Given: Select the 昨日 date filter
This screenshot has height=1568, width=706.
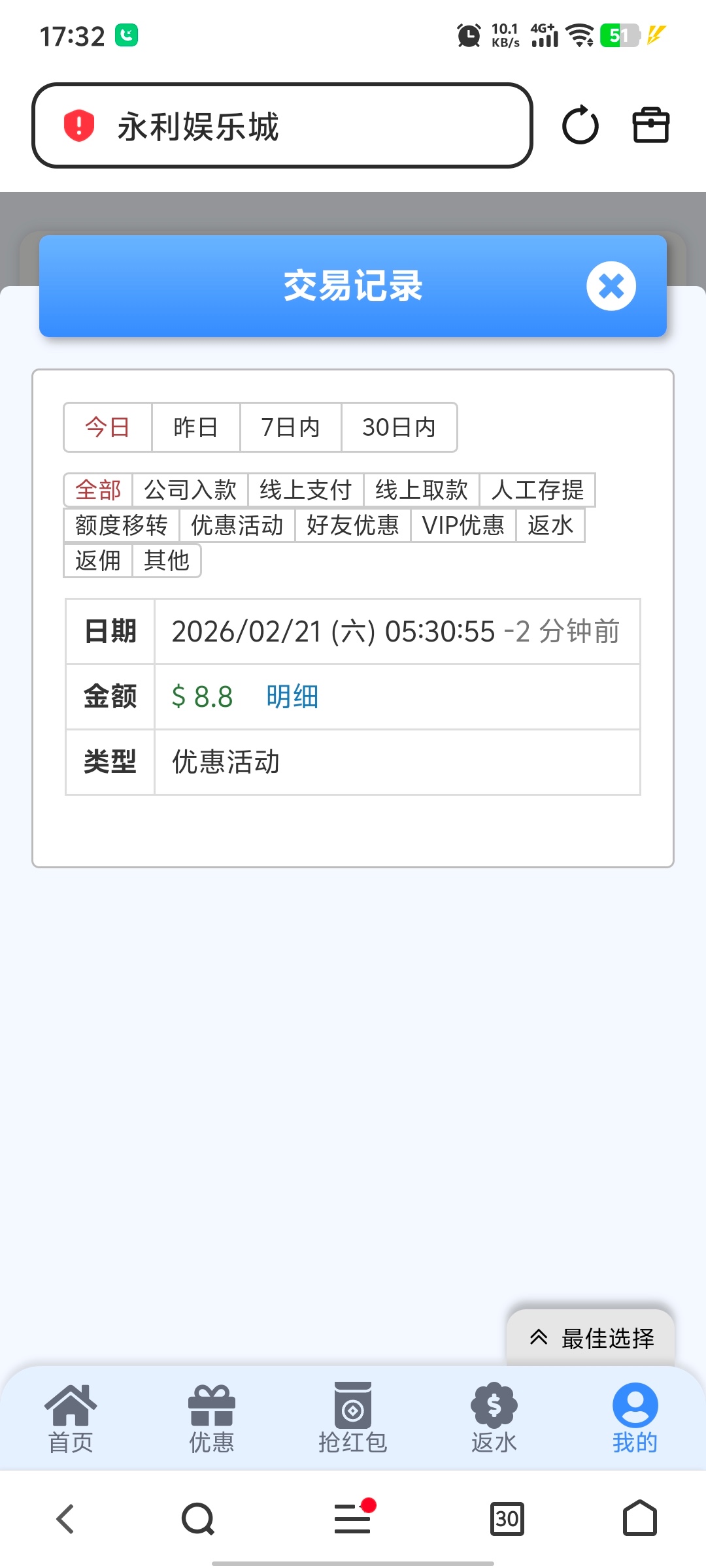Looking at the screenshot, I should click(195, 427).
